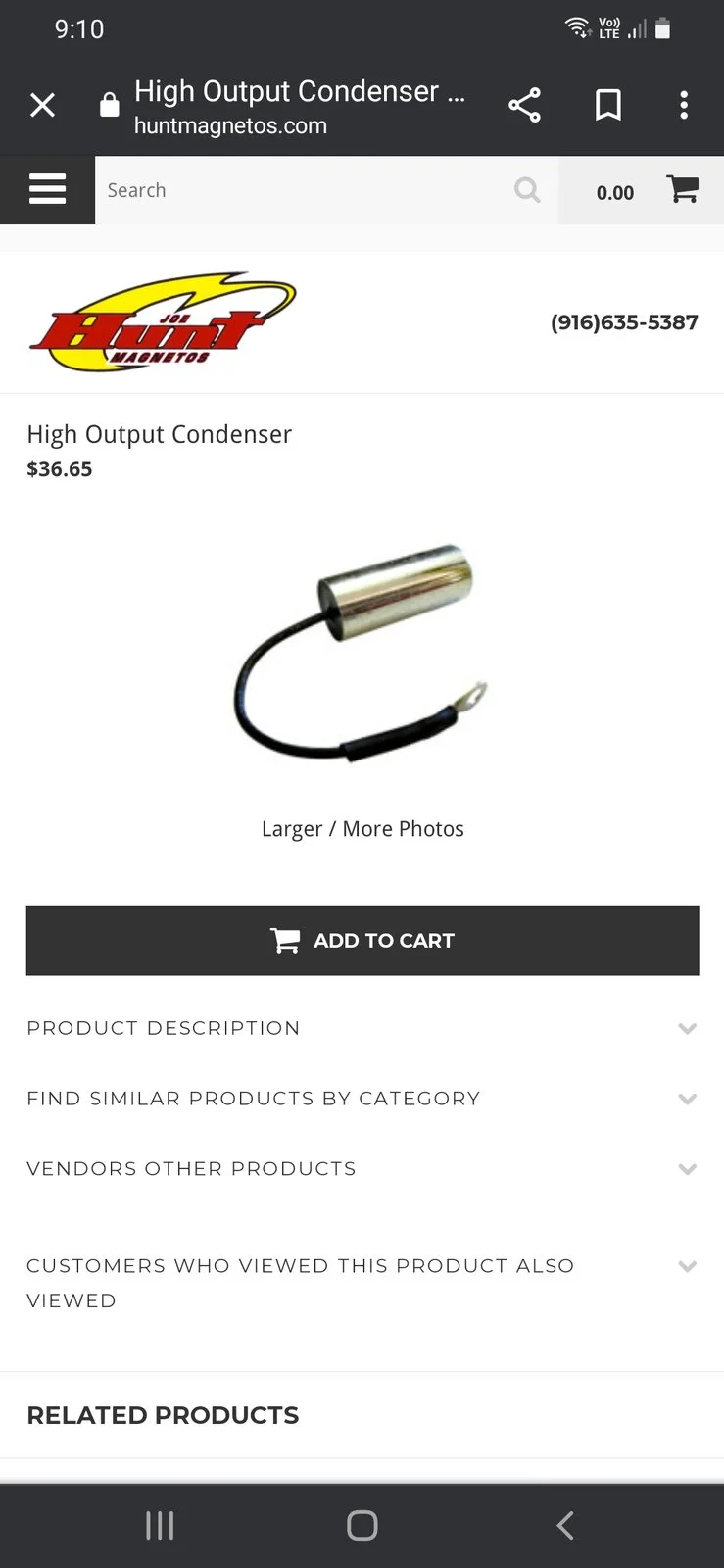
Task: Open the condenser product image
Action: 362,652
